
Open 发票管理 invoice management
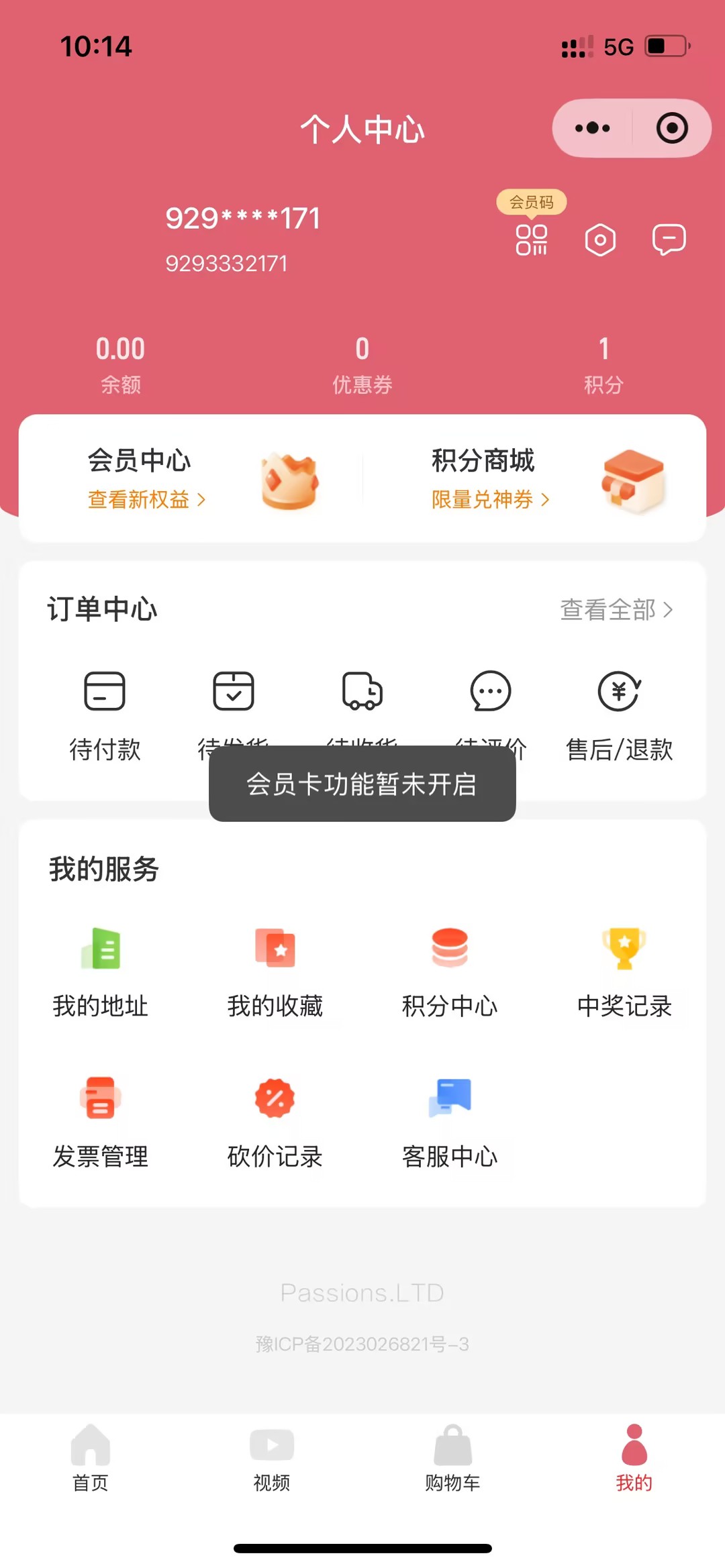(x=101, y=1122)
